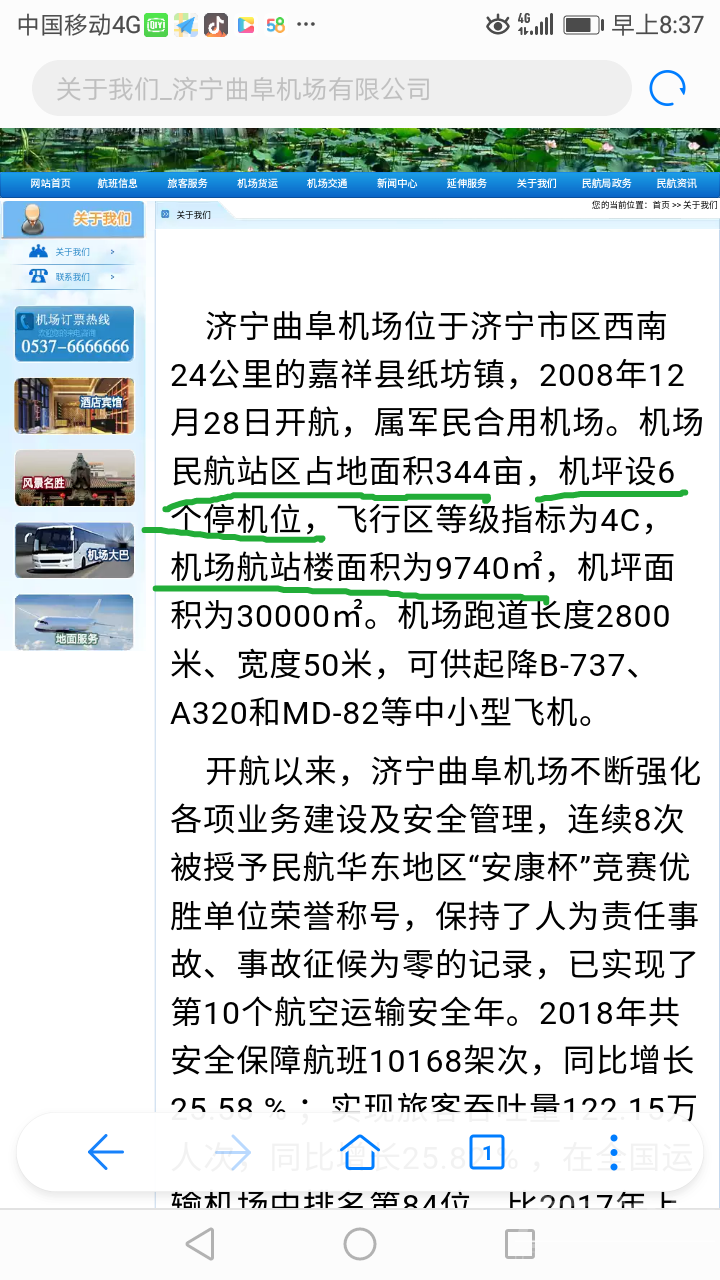Open 旅客服务 from the navigation bar
This screenshot has height=1280, width=720.
(x=187, y=184)
